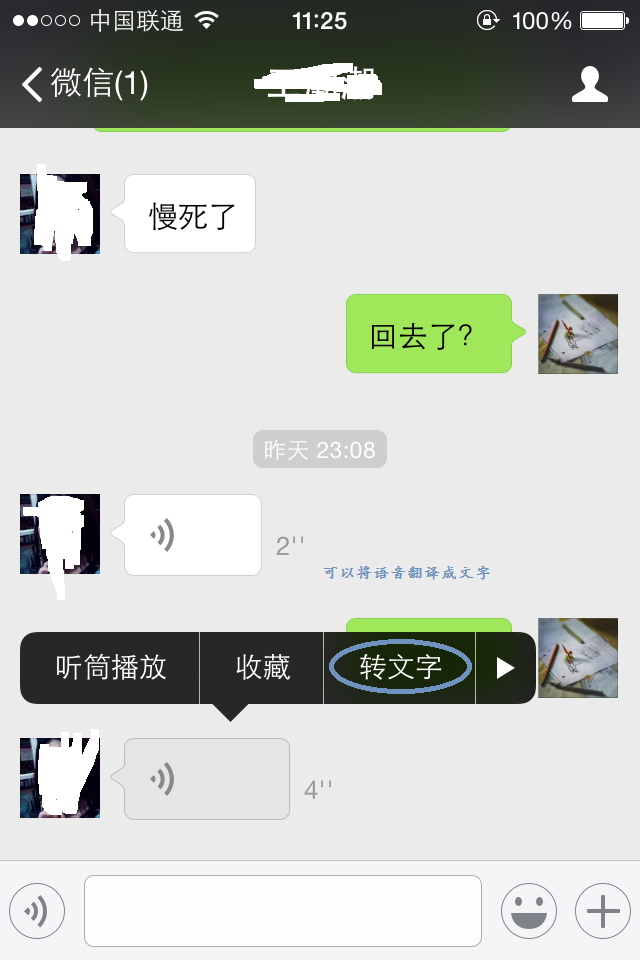Focus the message text field

[x=282, y=911]
